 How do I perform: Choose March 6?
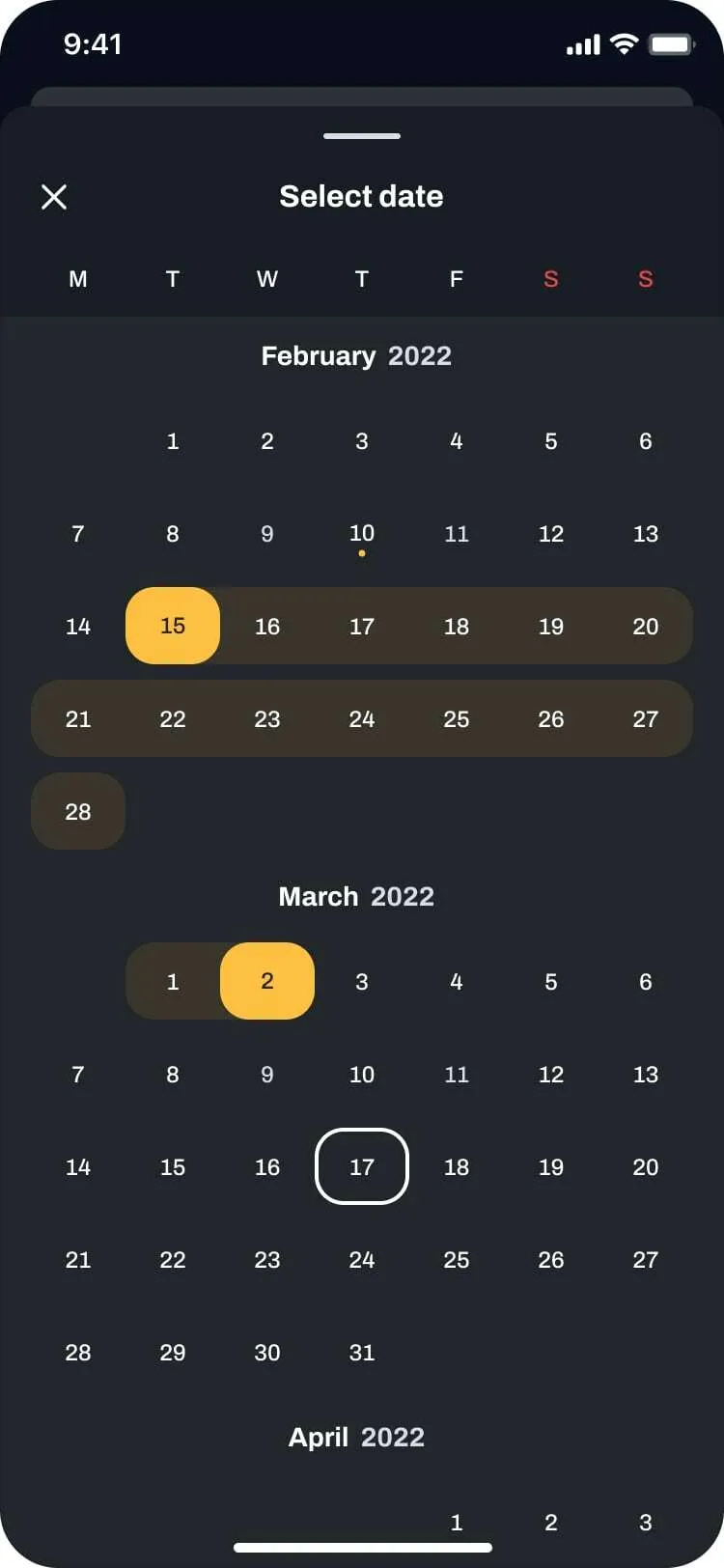point(645,981)
